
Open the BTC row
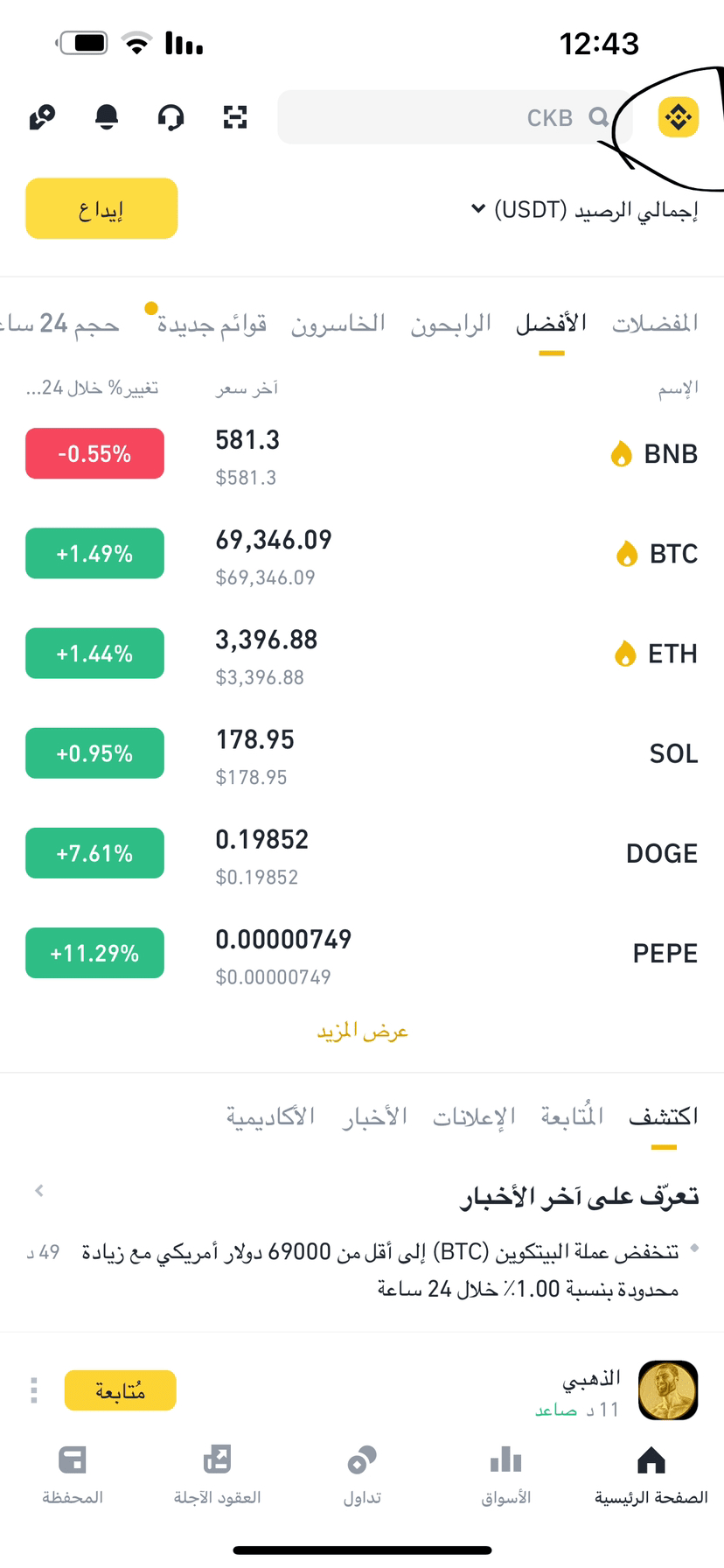[x=362, y=554]
